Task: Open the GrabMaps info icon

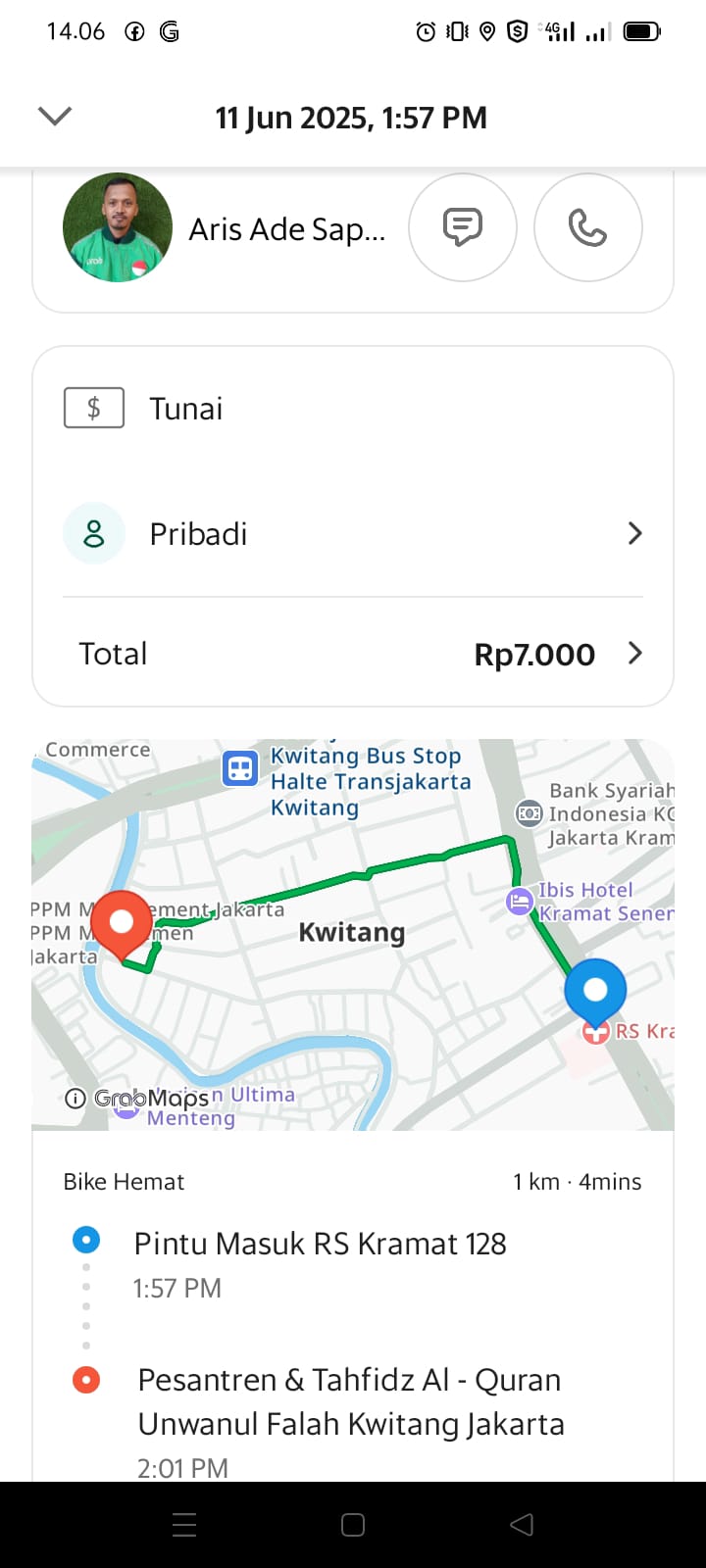Action: pos(76,1099)
